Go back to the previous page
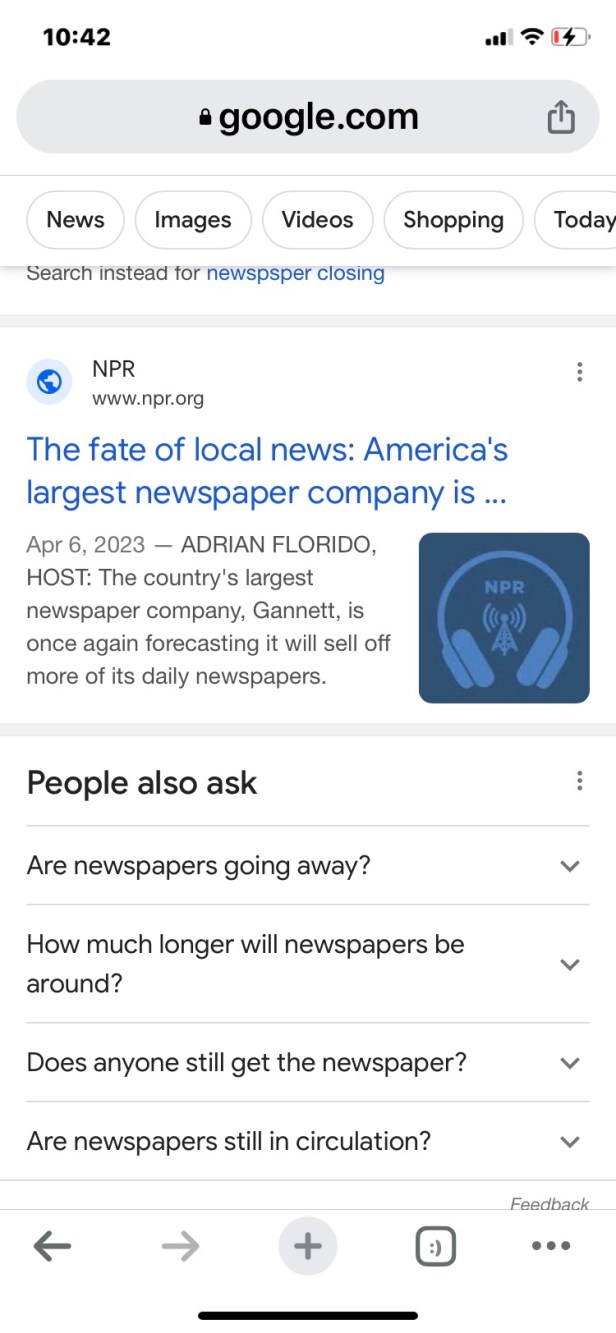Viewport: 616px width, 1333px height. tap(52, 1246)
